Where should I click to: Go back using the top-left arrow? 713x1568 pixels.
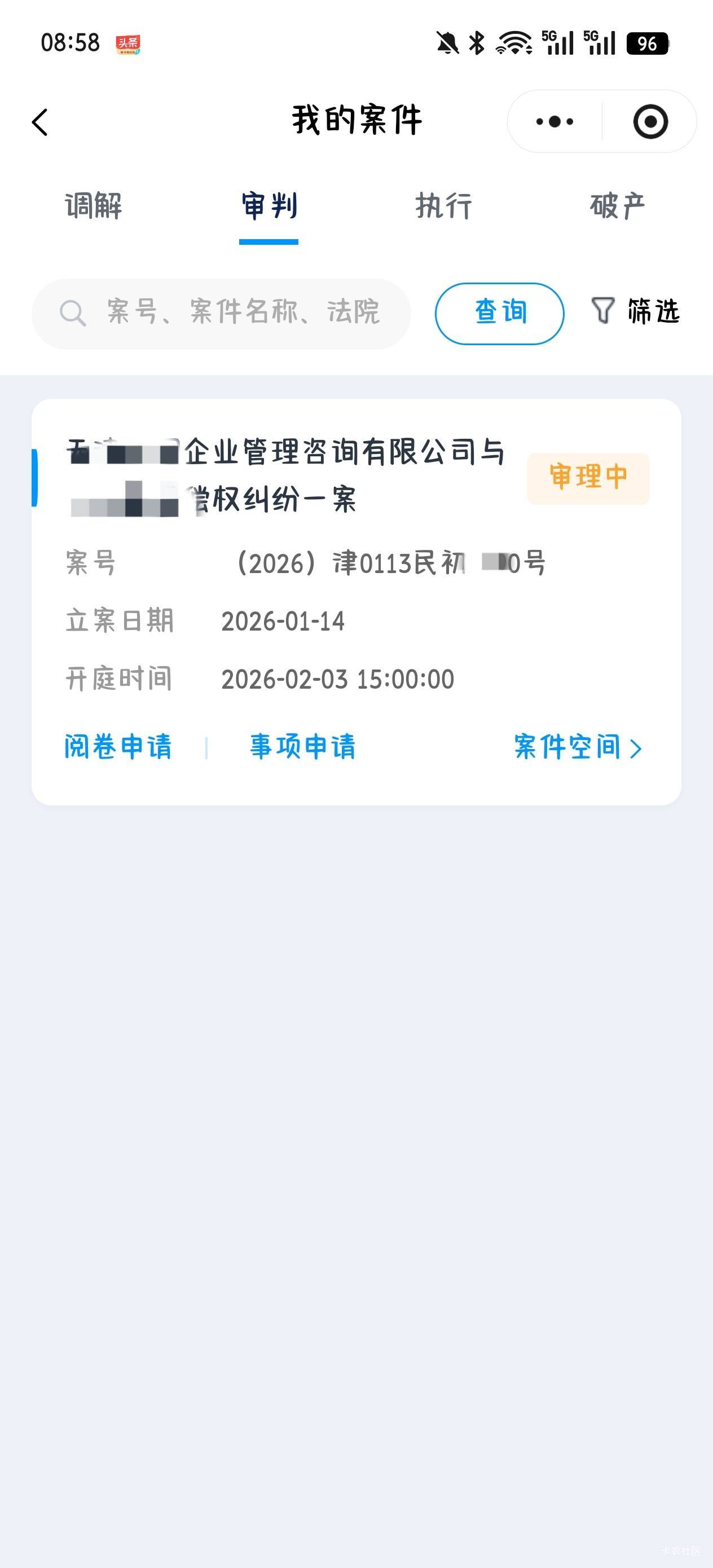(x=39, y=122)
